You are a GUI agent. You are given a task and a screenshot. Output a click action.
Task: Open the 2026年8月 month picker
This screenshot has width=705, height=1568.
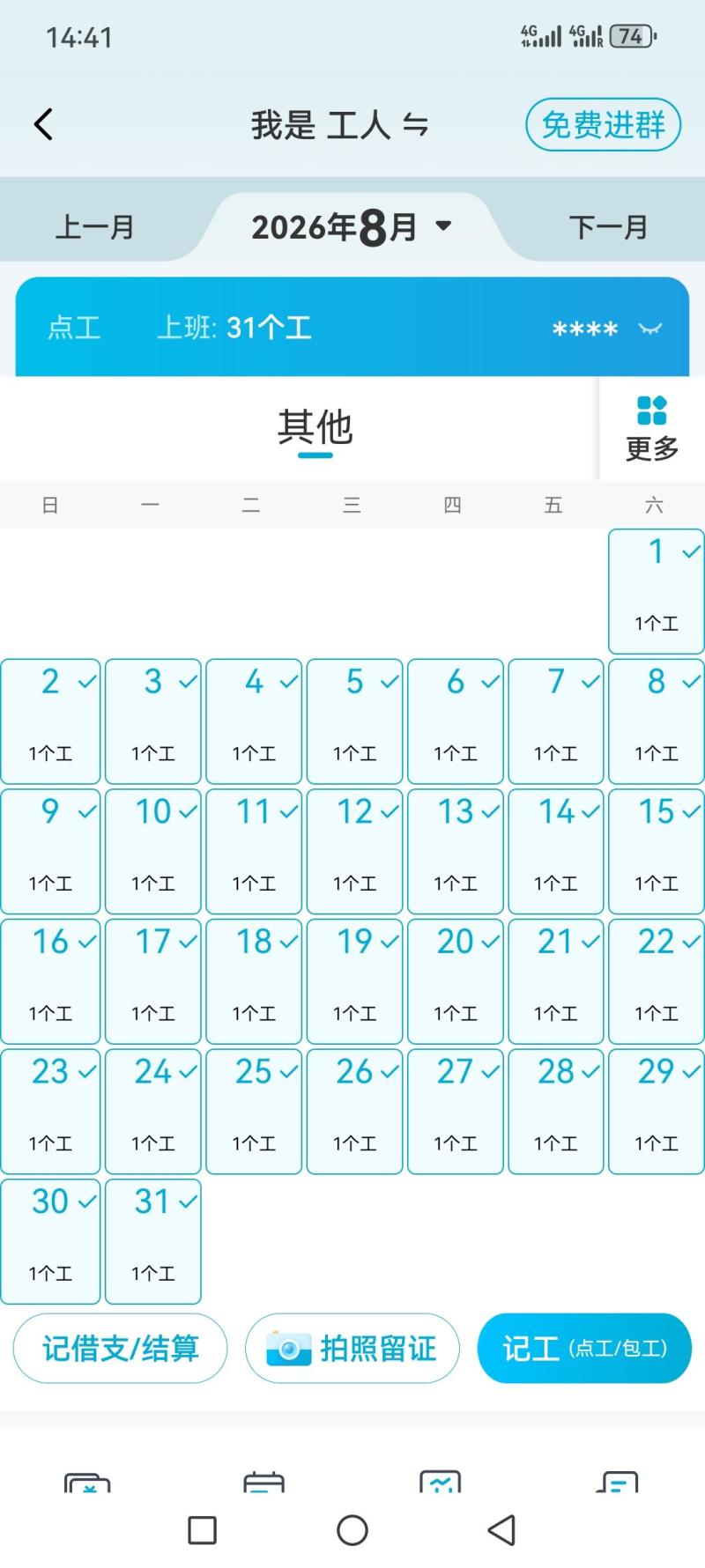click(352, 227)
